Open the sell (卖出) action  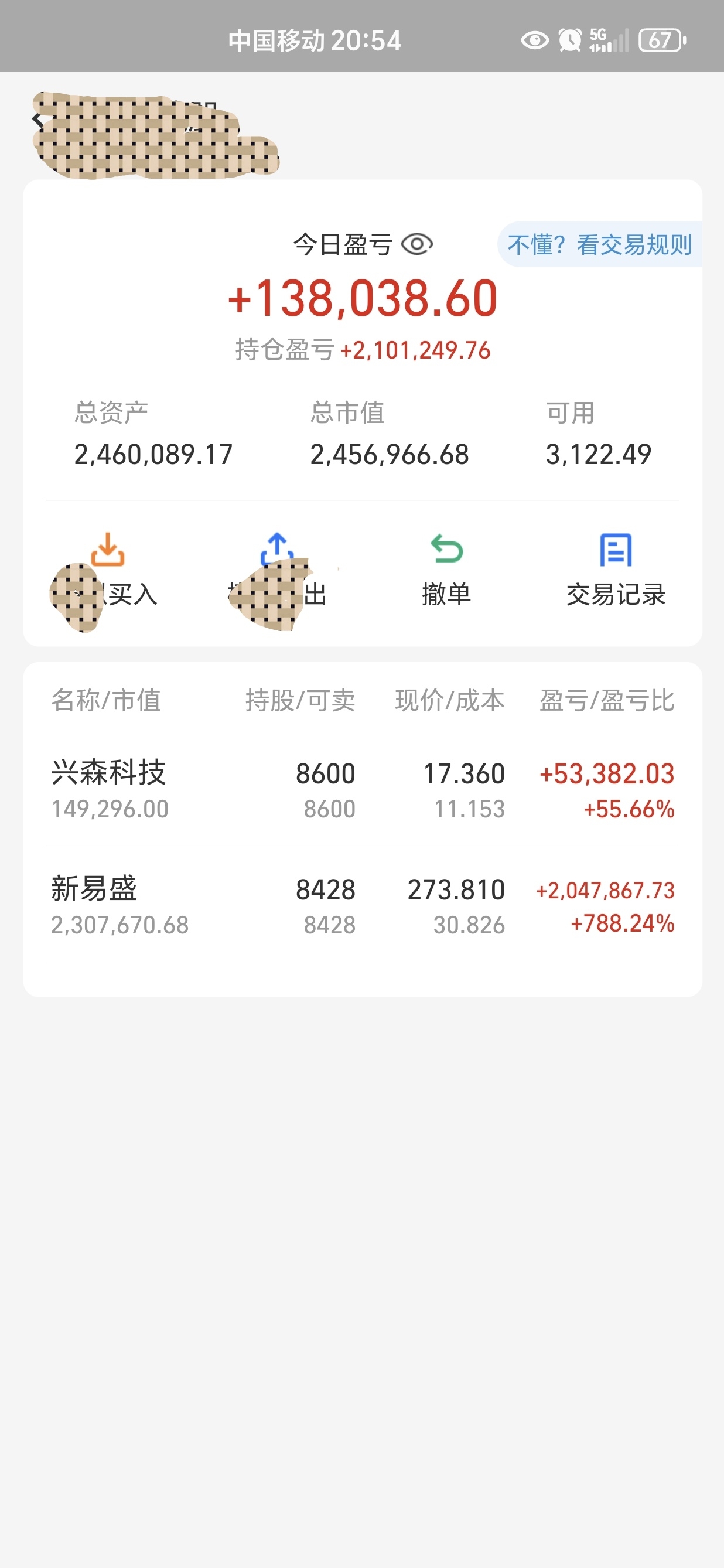click(x=278, y=570)
